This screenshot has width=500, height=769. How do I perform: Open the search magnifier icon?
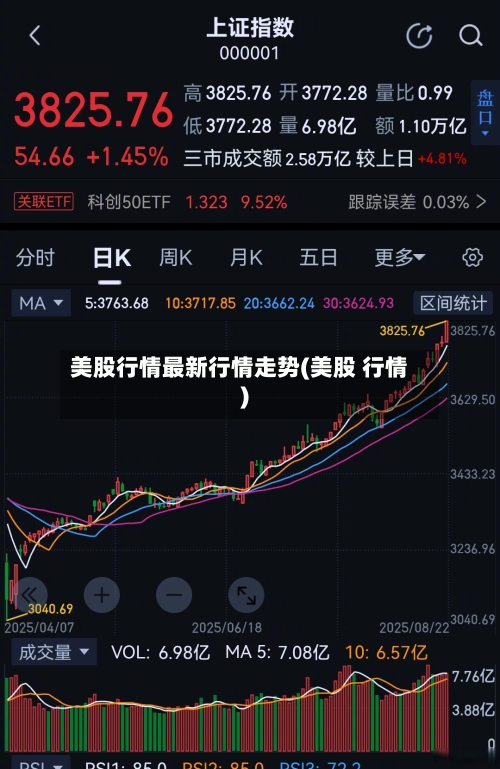(x=471, y=36)
